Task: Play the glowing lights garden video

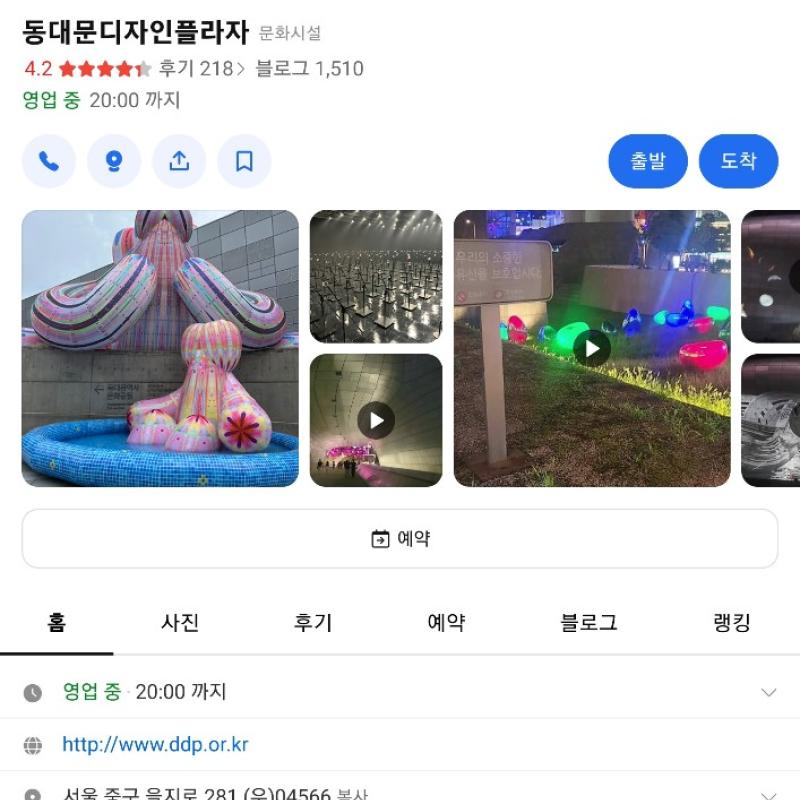Action: tap(592, 348)
